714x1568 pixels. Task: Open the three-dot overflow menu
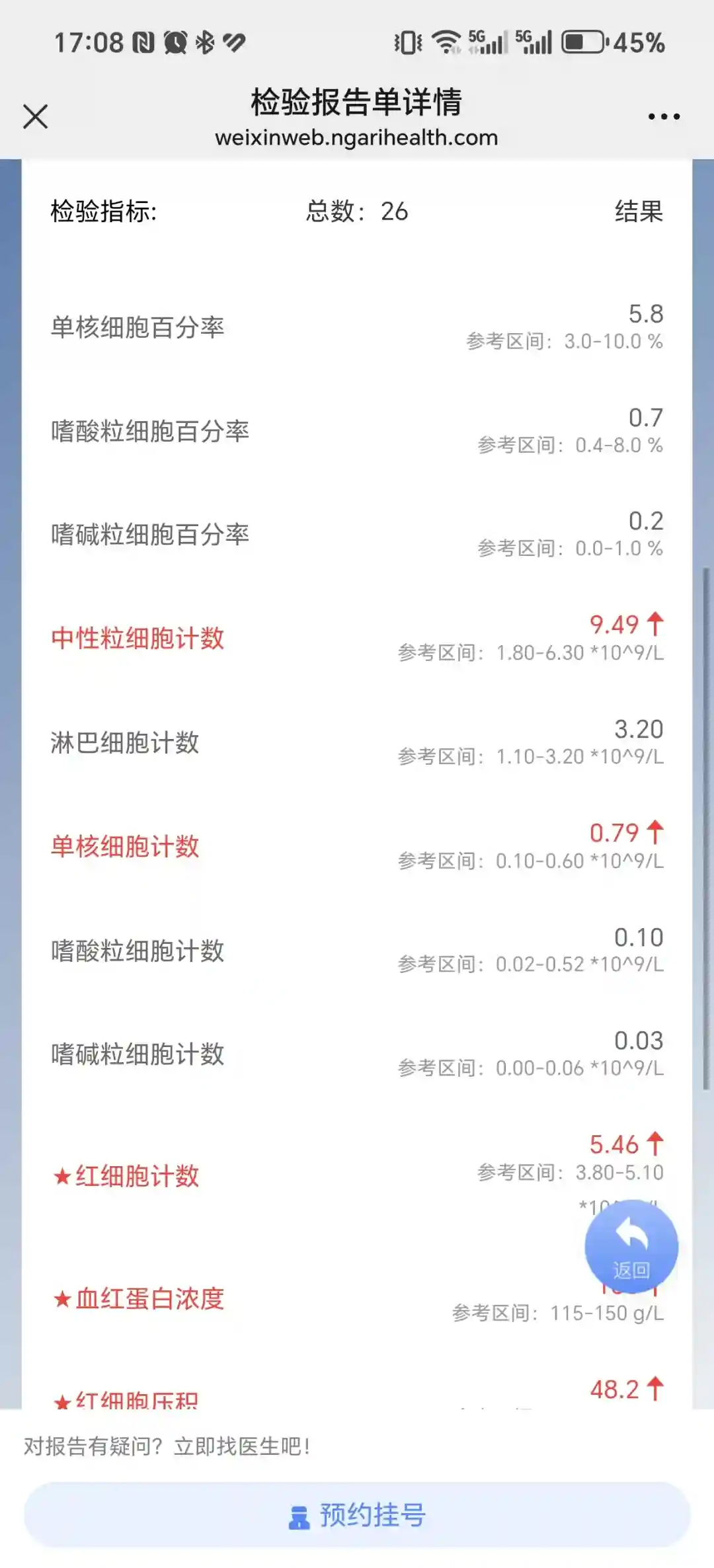[663, 117]
